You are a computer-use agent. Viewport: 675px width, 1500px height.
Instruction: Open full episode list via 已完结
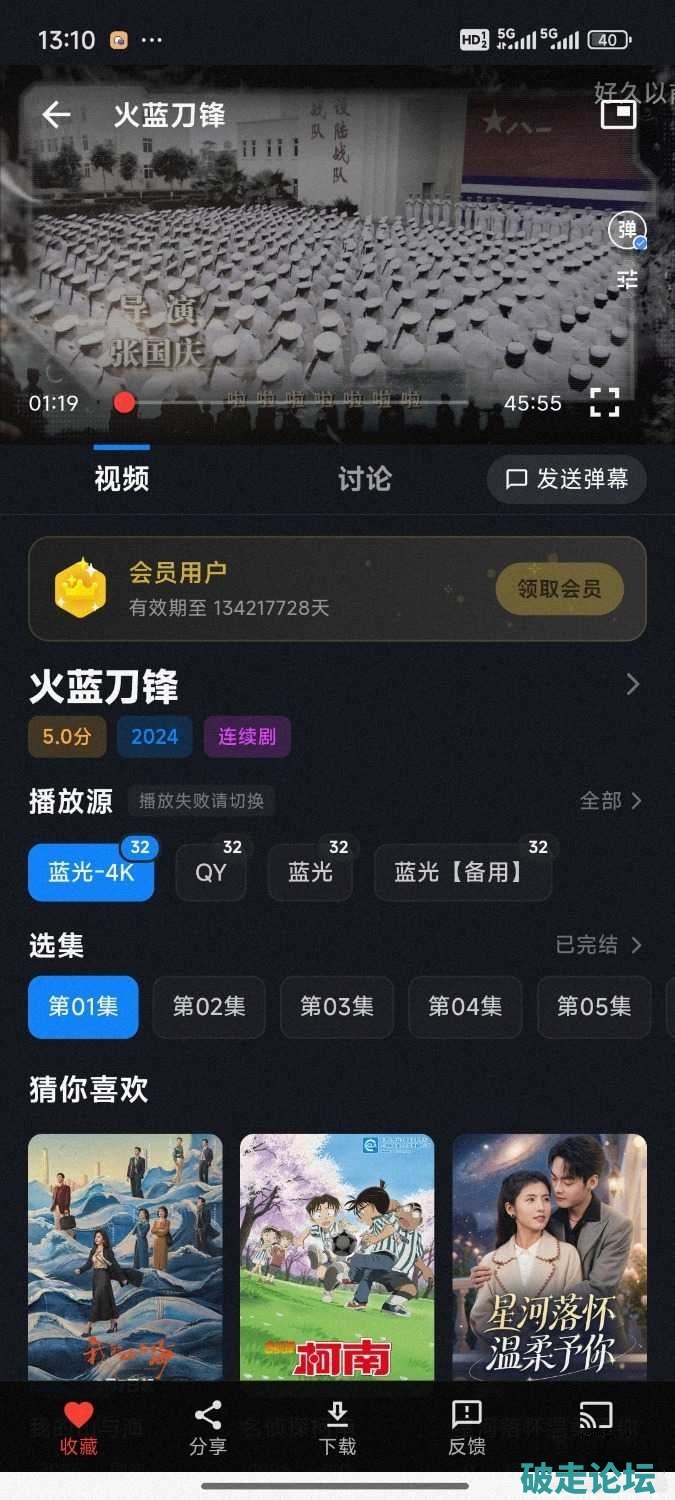598,945
